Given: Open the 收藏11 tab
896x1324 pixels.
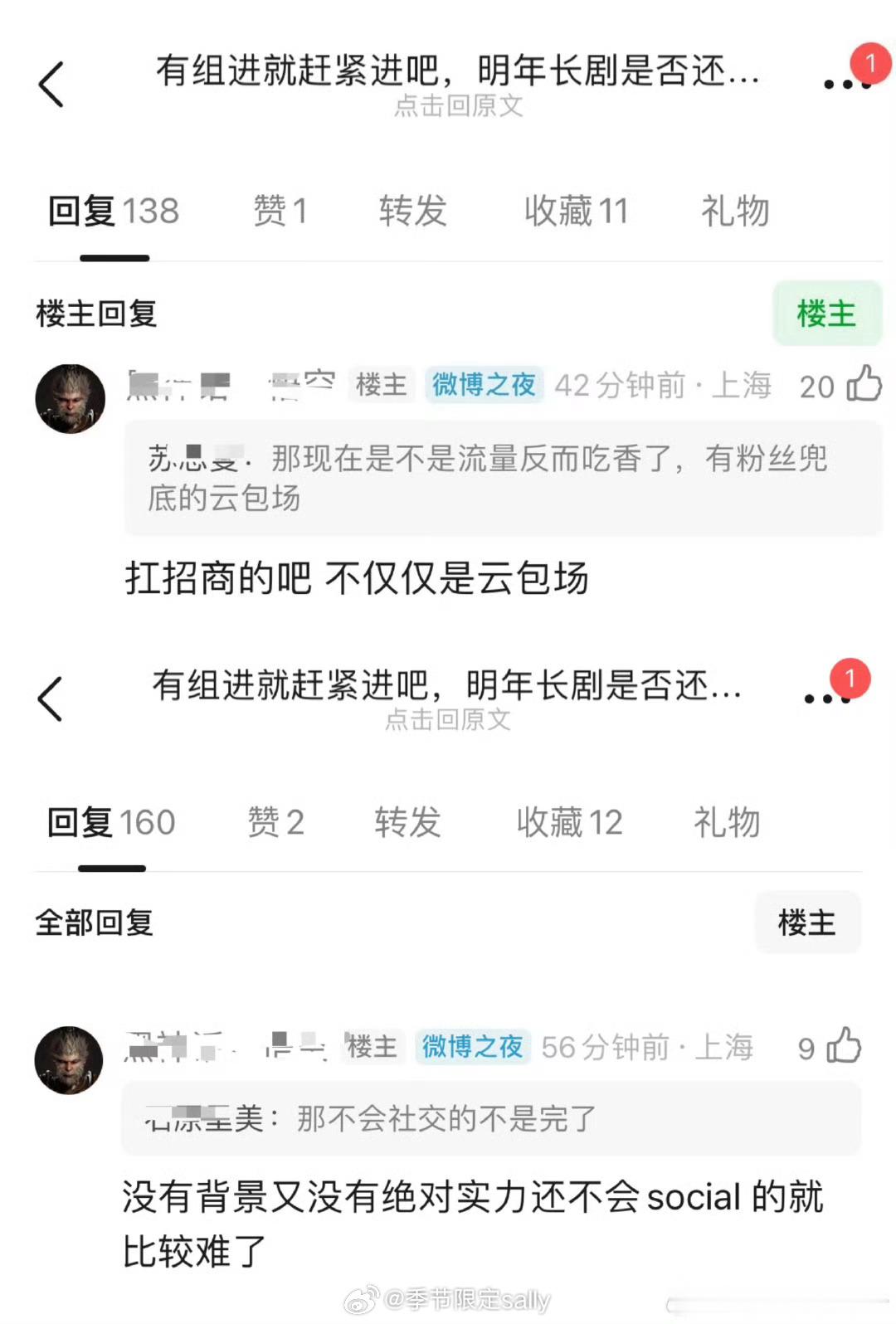Looking at the screenshot, I should (577, 211).
